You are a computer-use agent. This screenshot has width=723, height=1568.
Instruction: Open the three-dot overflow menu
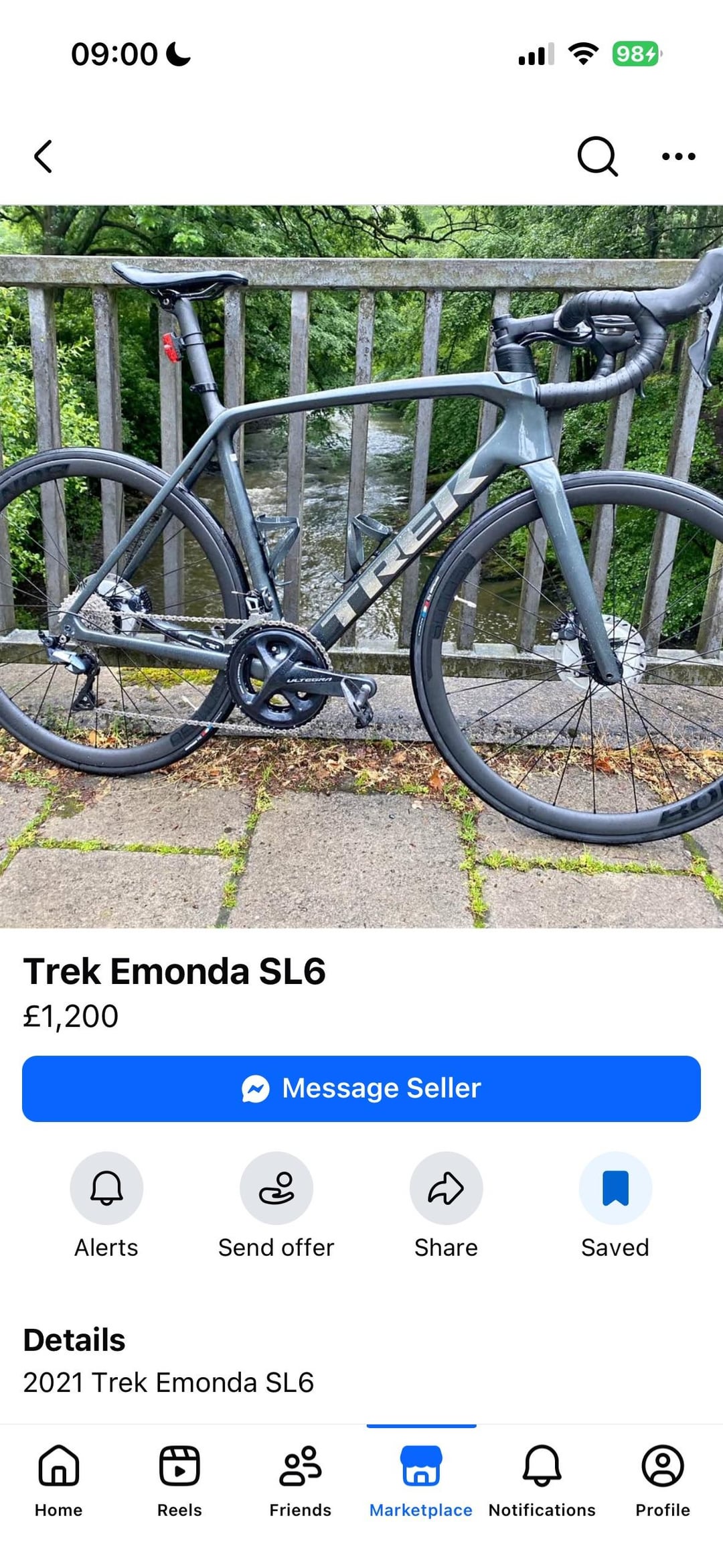(678, 157)
